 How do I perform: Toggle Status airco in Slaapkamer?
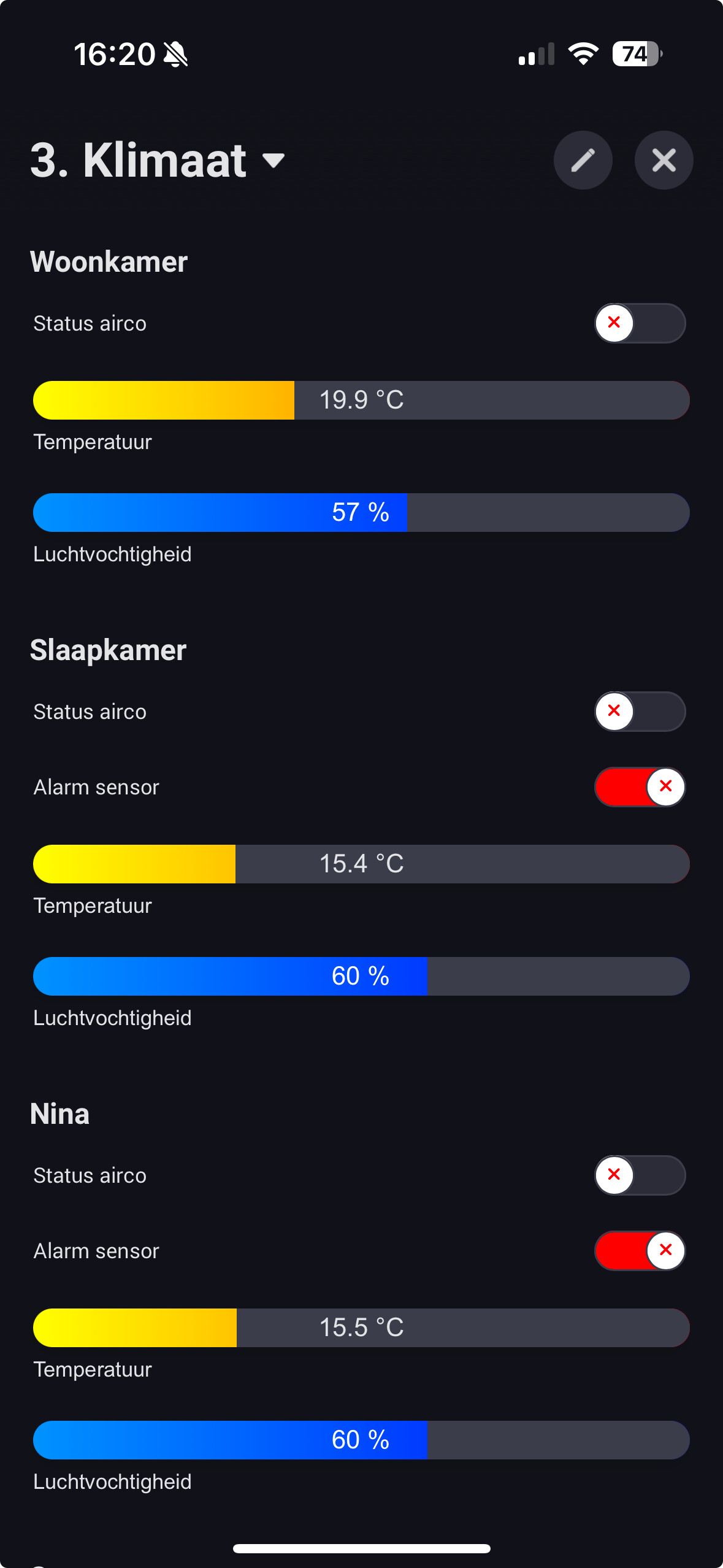click(640, 712)
